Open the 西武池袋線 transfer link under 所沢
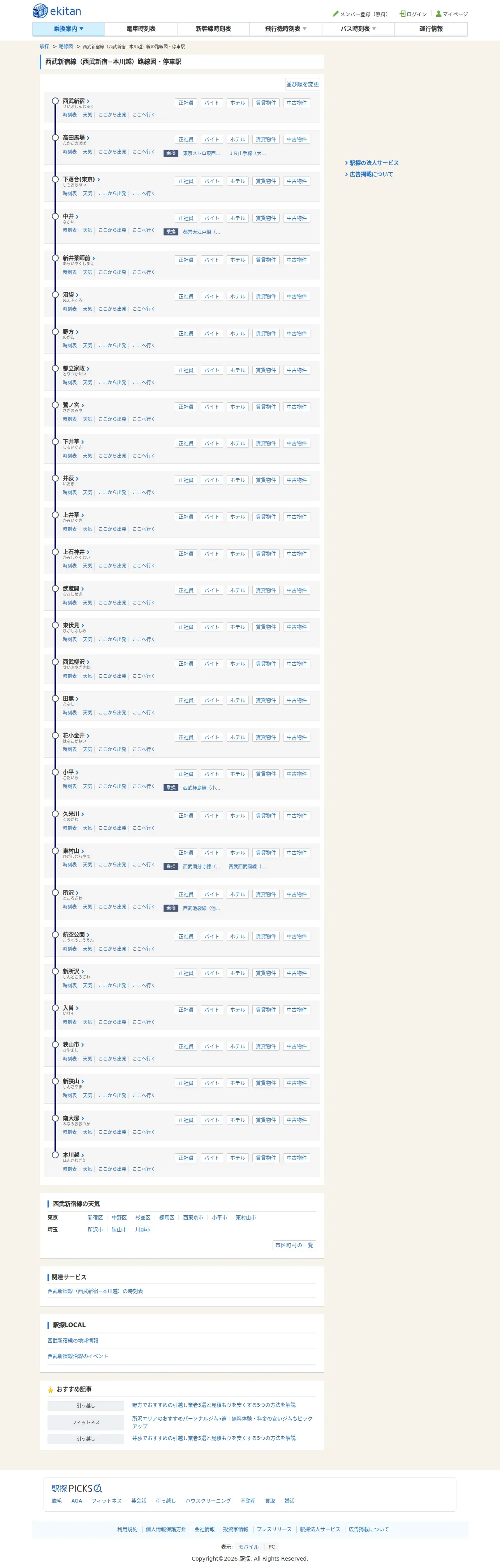 [201, 908]
